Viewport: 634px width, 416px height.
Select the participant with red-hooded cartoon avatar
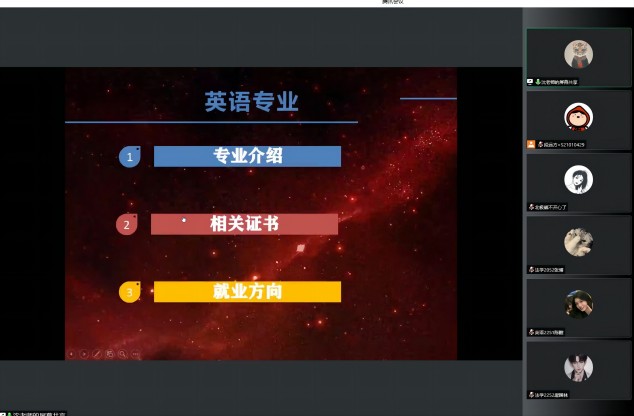(579, 118)
